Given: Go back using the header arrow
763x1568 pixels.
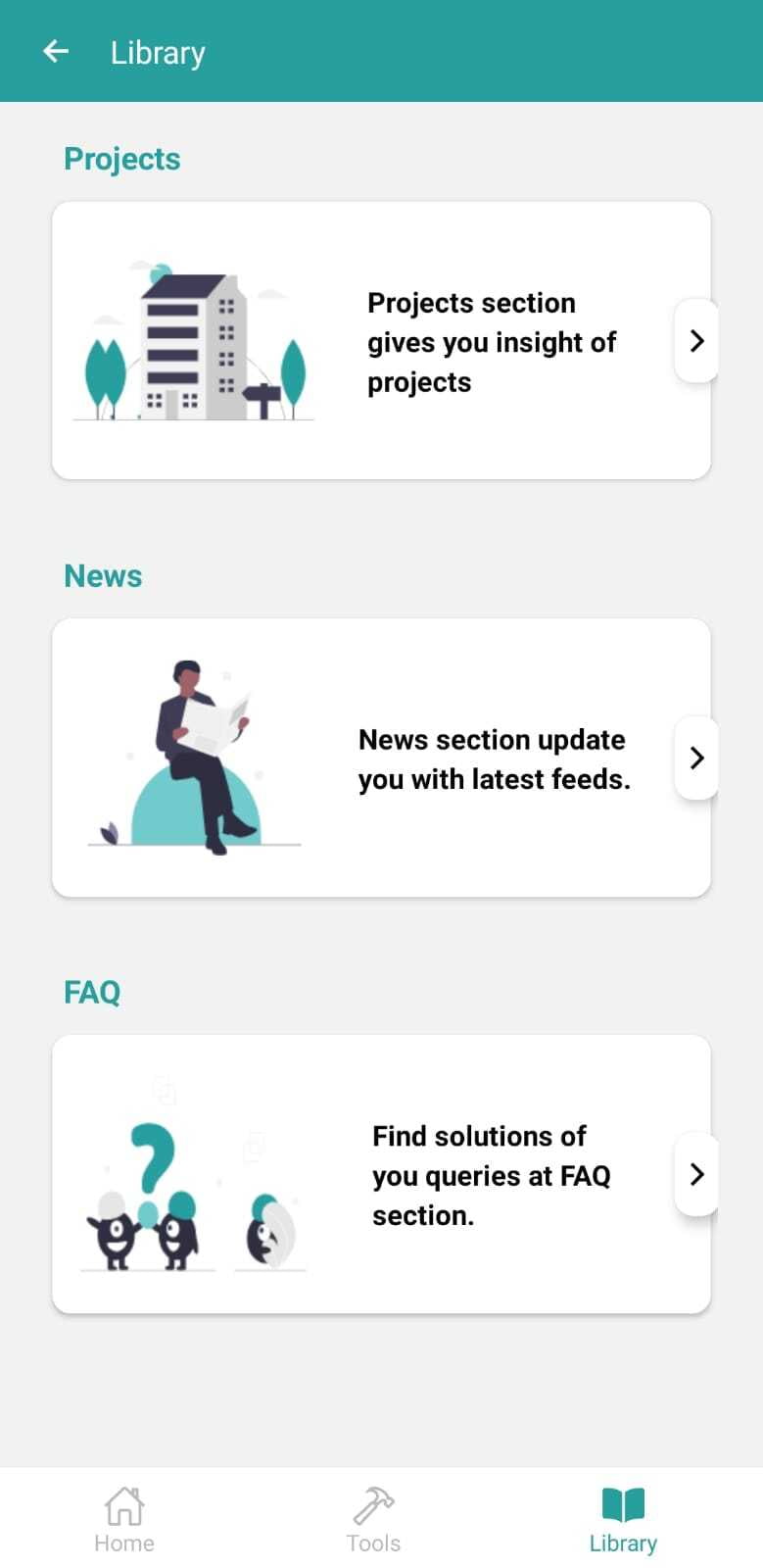Looking at the screenshot, I should [56, 52].
